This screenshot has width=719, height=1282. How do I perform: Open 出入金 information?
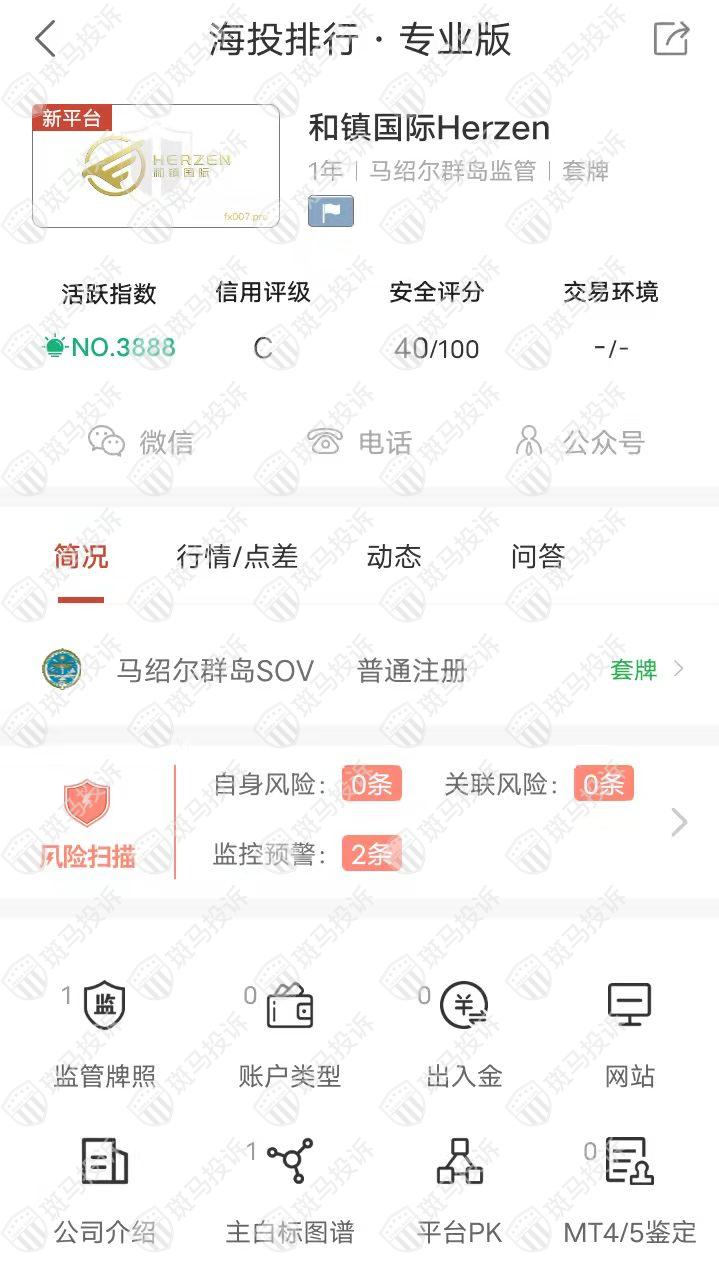pos(464,1034)
